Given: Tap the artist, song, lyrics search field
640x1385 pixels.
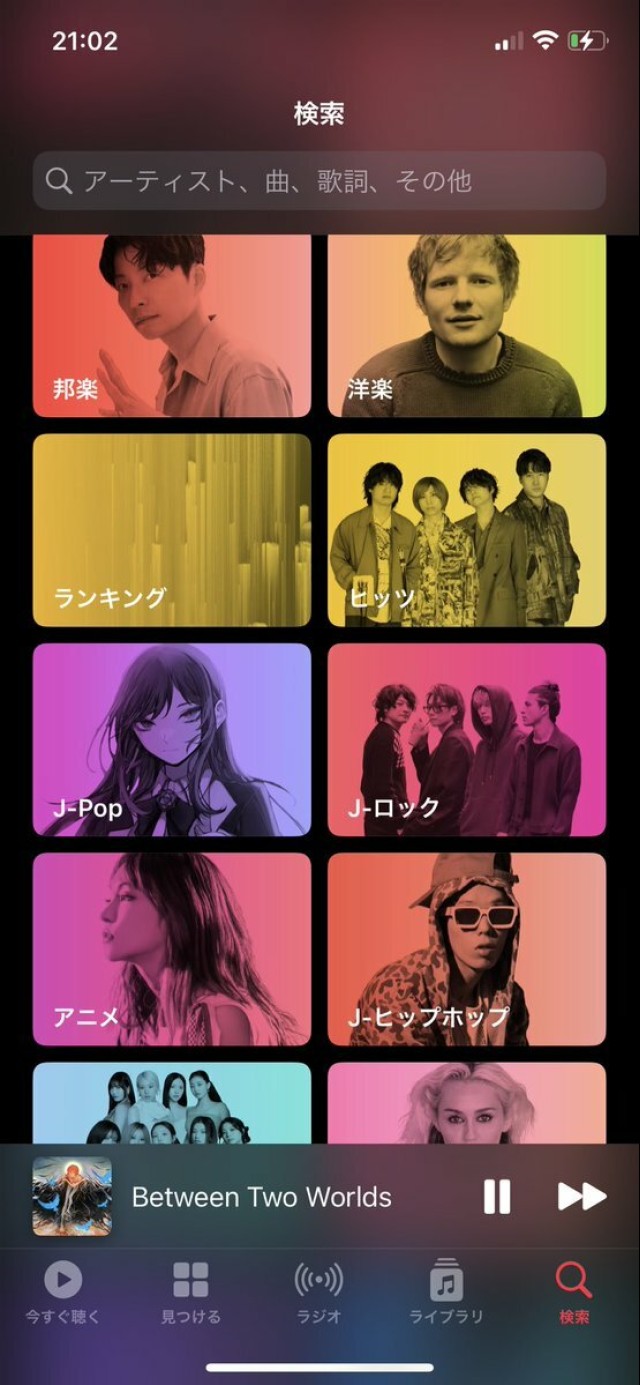Looking at the screenshot, I should click(x=319, y=181).
